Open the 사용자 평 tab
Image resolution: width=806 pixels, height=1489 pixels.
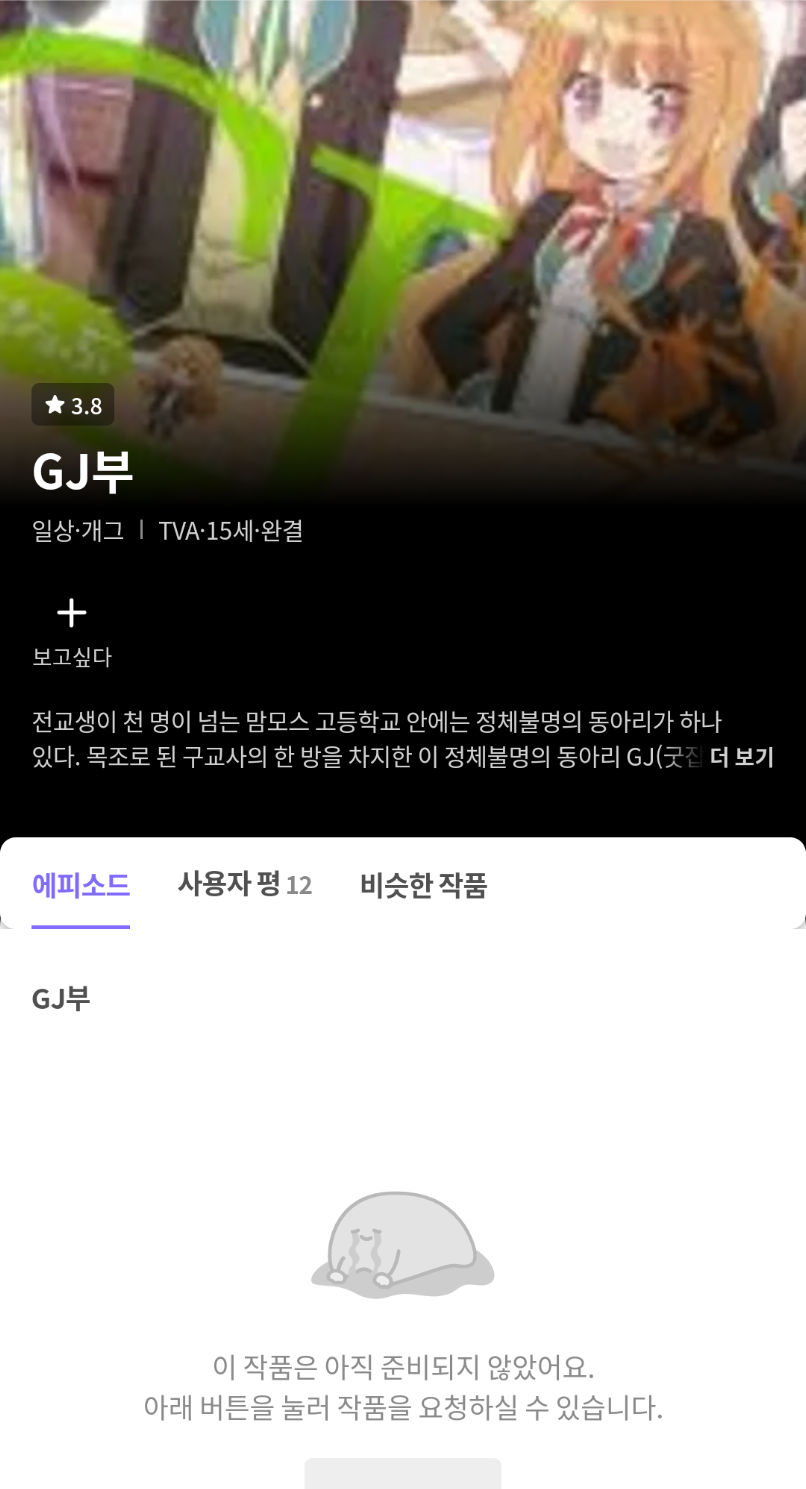click(245, 884)
